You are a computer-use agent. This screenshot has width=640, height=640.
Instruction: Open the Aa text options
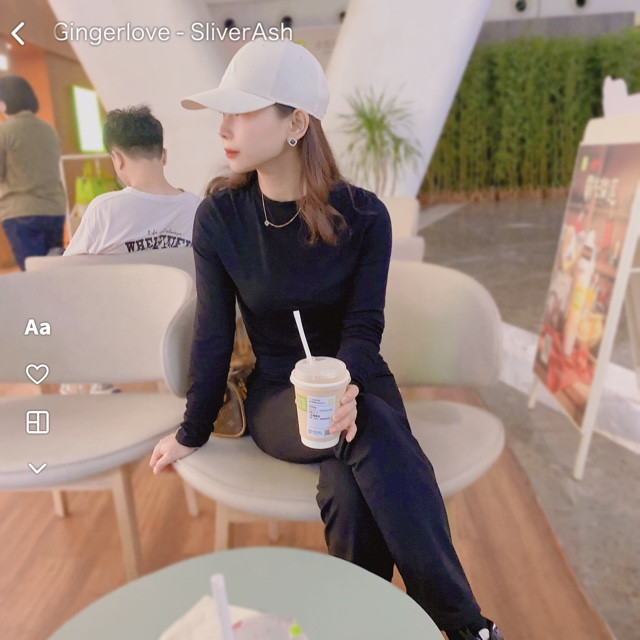pyautogui.click(x=37, y=328)
